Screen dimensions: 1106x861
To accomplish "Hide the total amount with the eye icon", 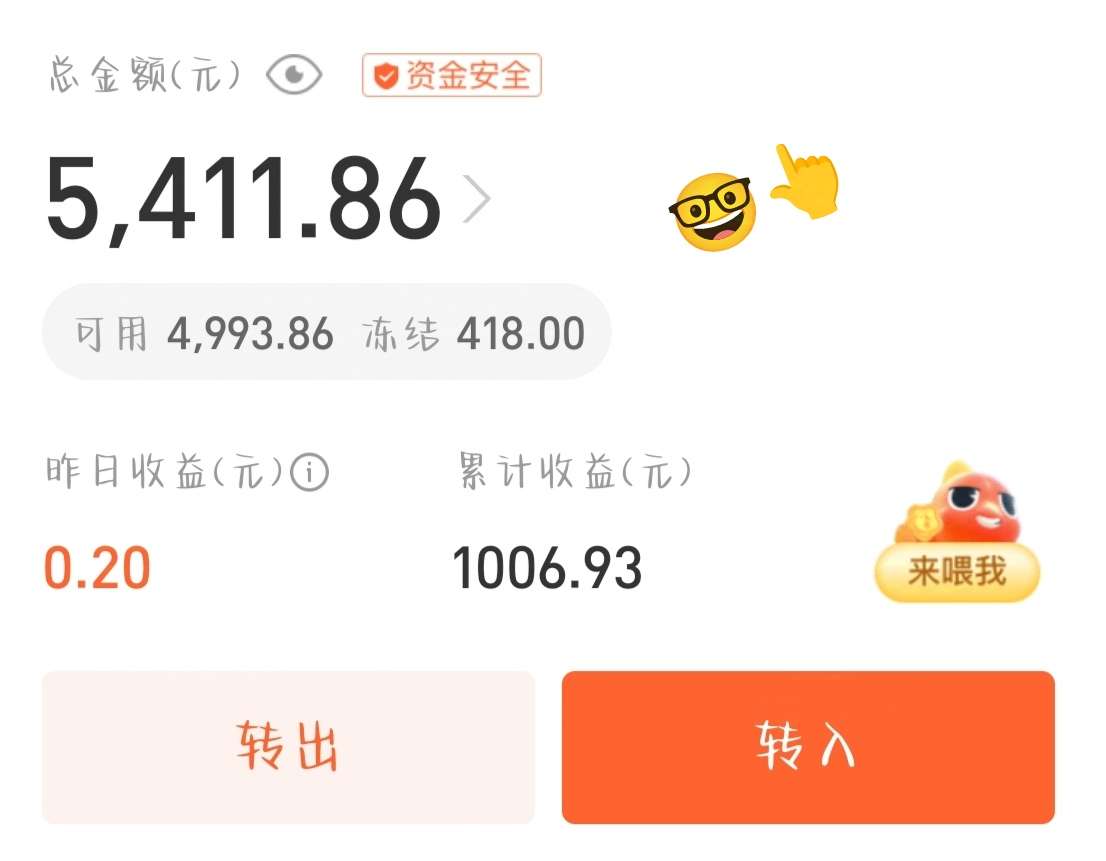I will coord(295,76).
